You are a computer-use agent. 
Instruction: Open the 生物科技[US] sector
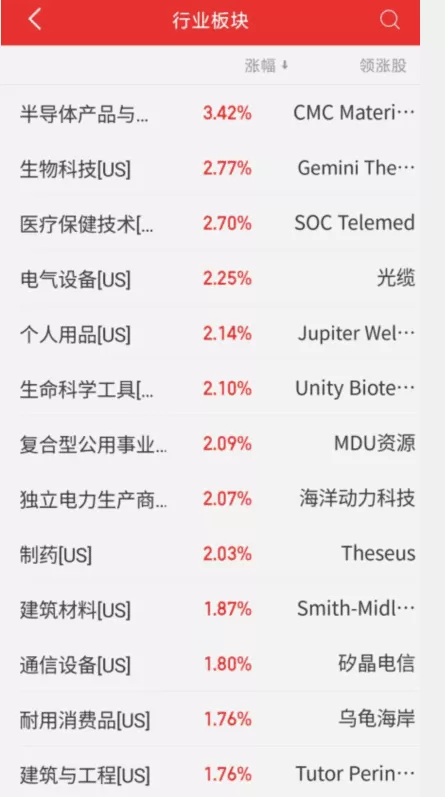[210, 168]
